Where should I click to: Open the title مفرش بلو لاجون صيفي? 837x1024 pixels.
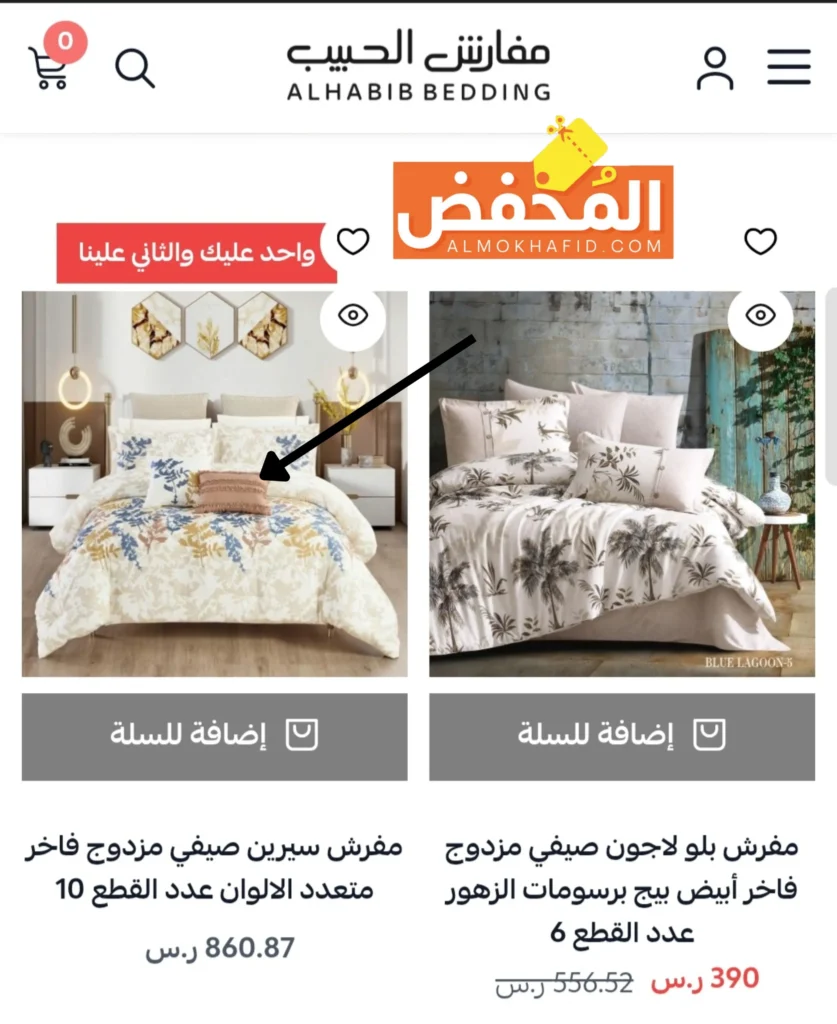click(622, 889)
